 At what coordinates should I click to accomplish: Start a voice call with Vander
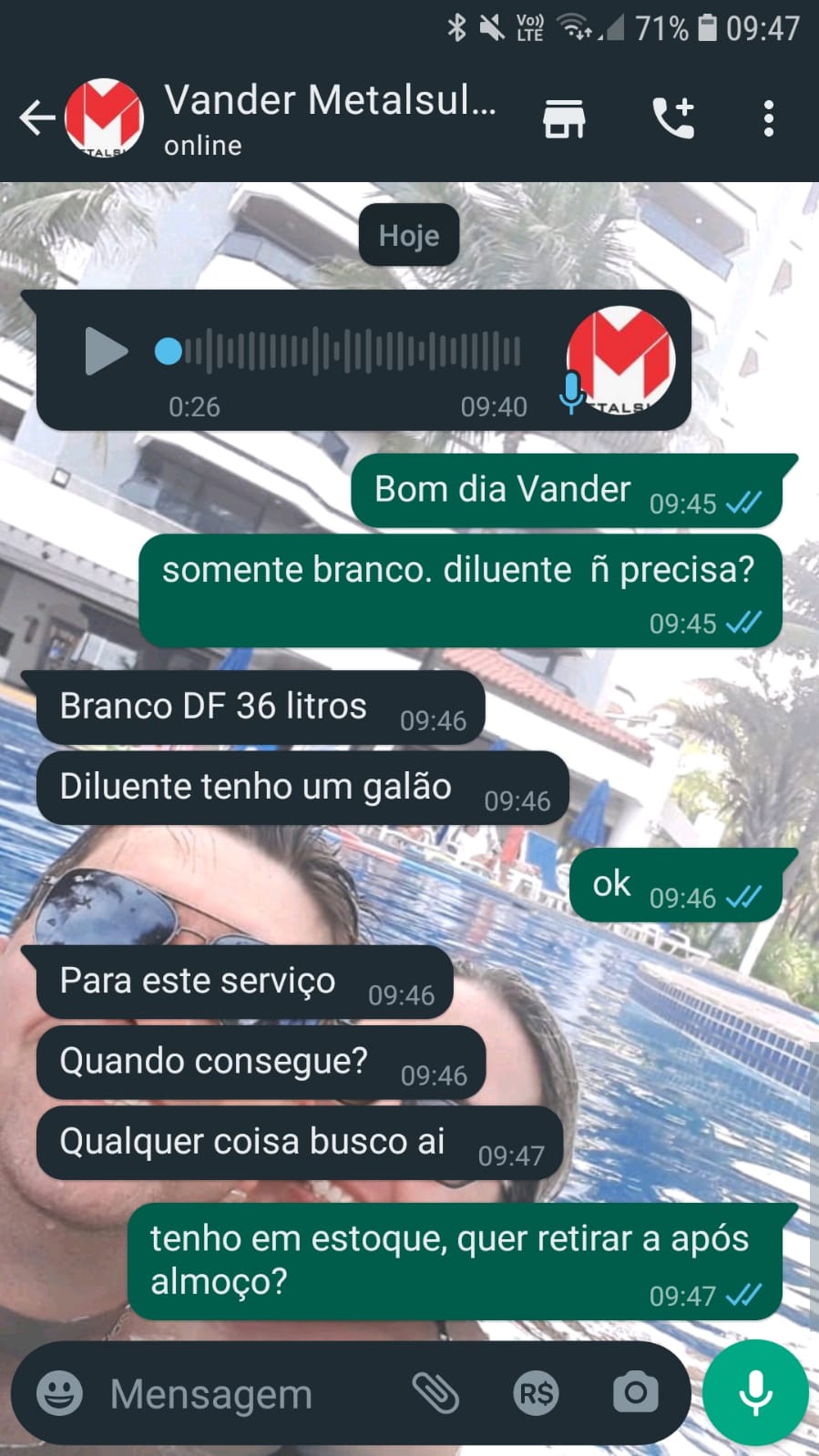pyautogui.click(x=673, y=118)
